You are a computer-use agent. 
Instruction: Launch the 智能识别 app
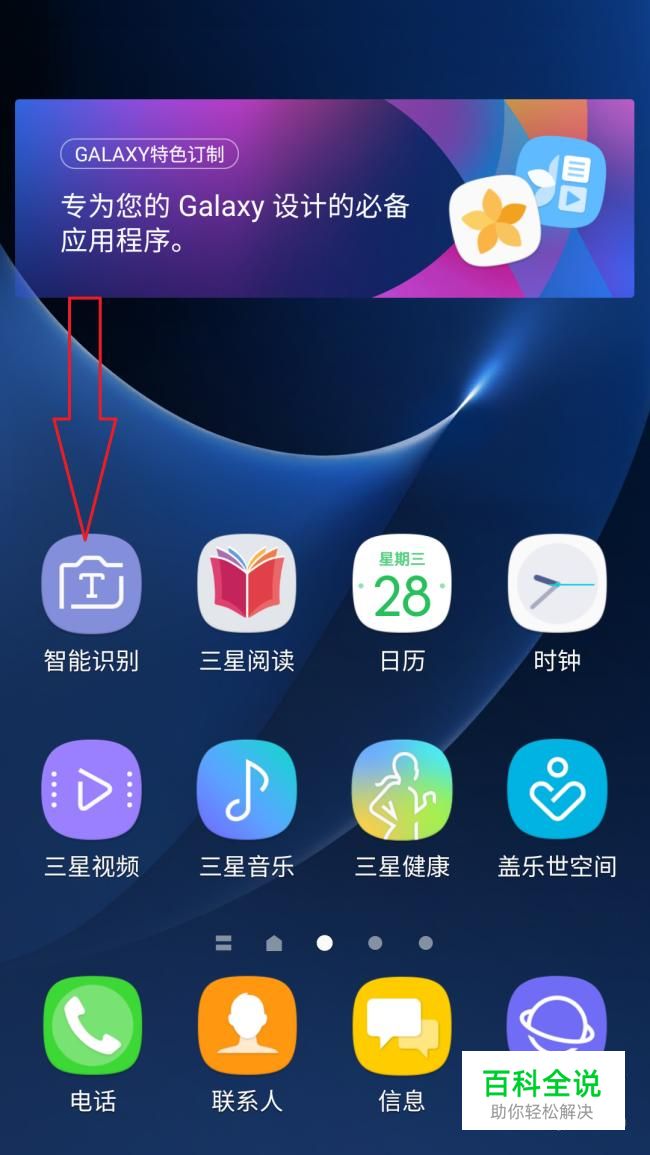pyautogui.click(x=91, y=585)
